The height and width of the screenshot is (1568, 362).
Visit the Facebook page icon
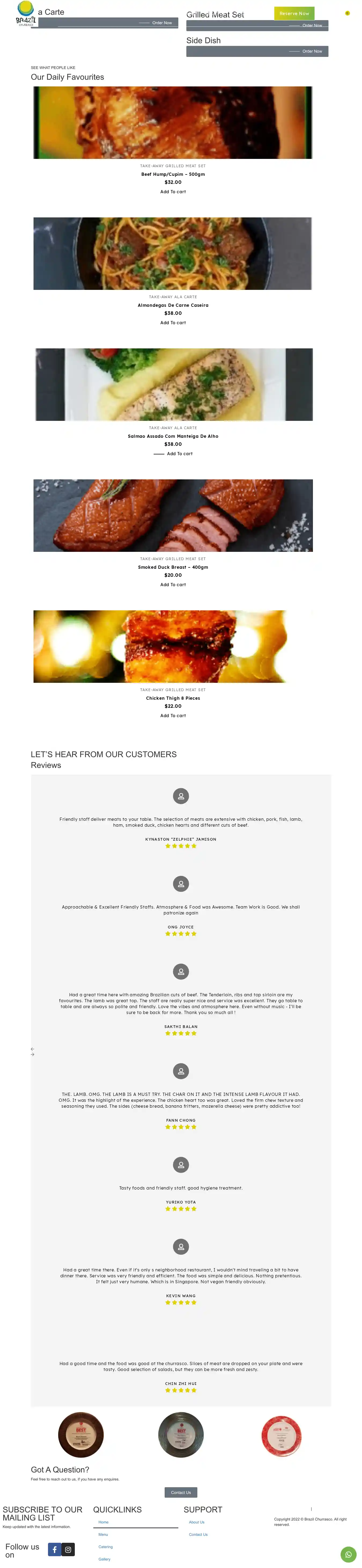click(54, 1549)
